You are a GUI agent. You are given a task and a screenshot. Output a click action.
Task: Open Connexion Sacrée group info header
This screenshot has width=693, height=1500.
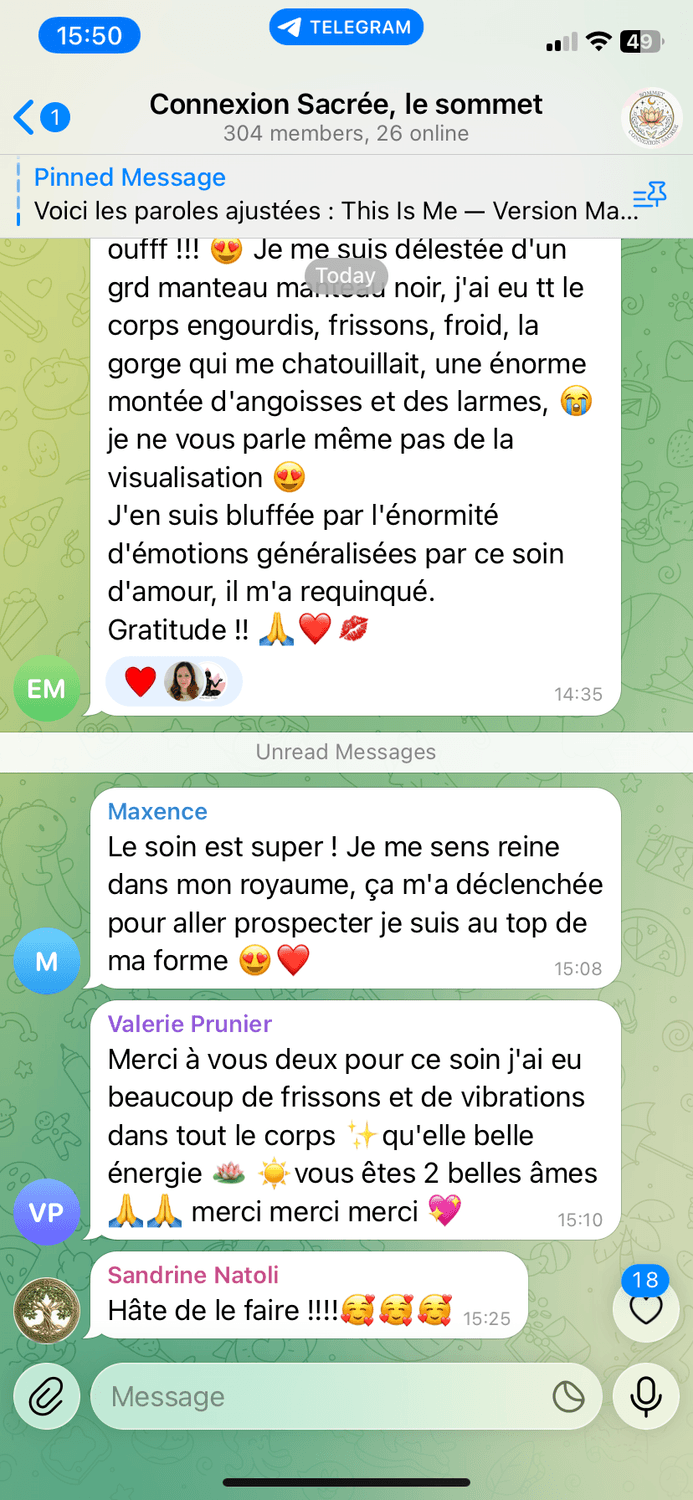(346, 117)
